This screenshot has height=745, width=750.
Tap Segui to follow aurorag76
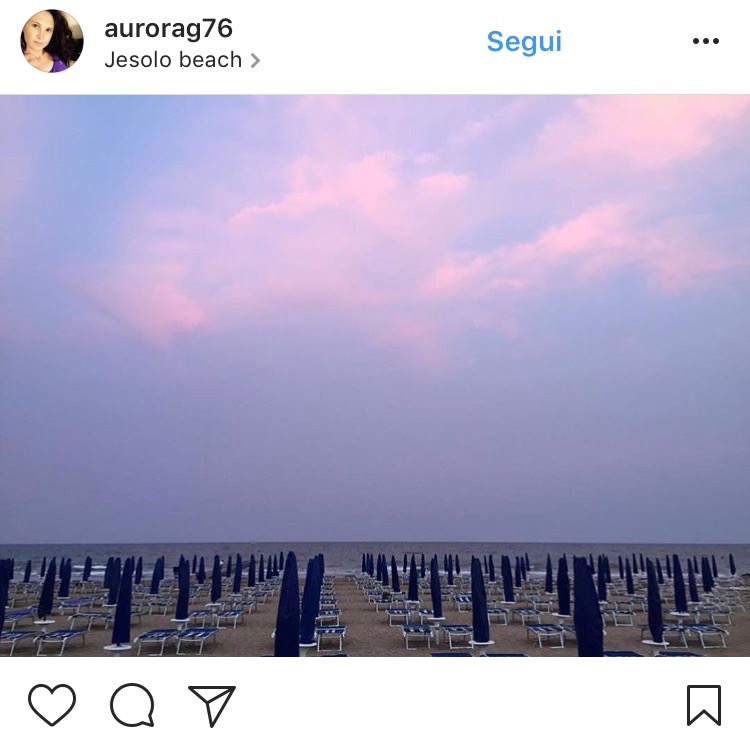click(x=524, y=42)
